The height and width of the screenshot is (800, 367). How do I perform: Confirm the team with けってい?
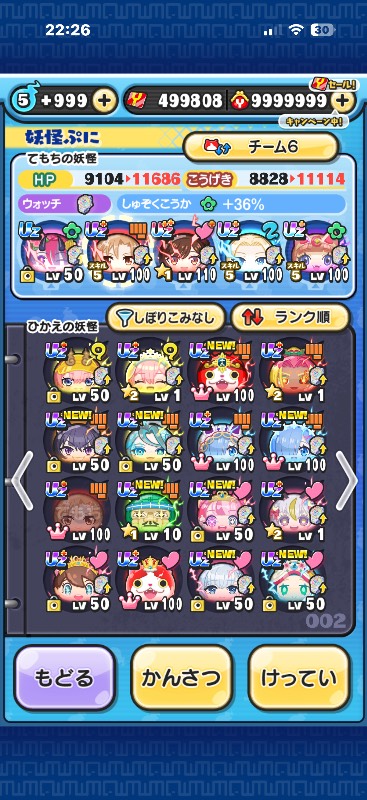point(299,678)
